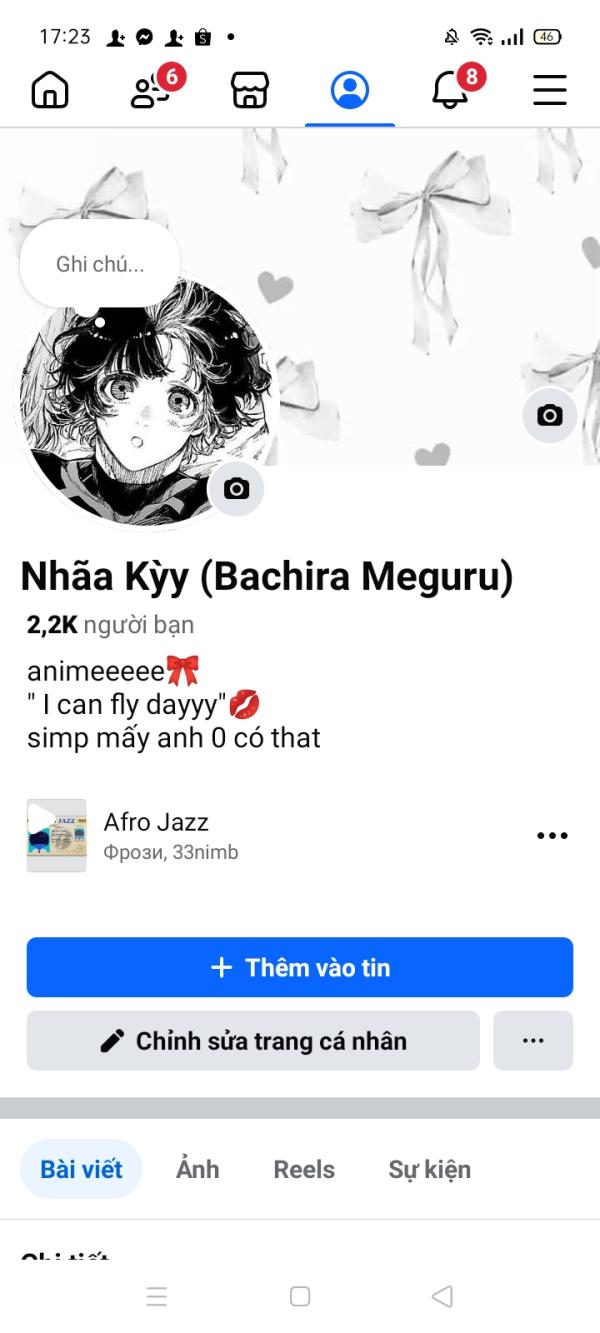The width and height of the screenshot is (600, 1333).
Task: Go to the Facebook home feed
Action: coord(50,91)
